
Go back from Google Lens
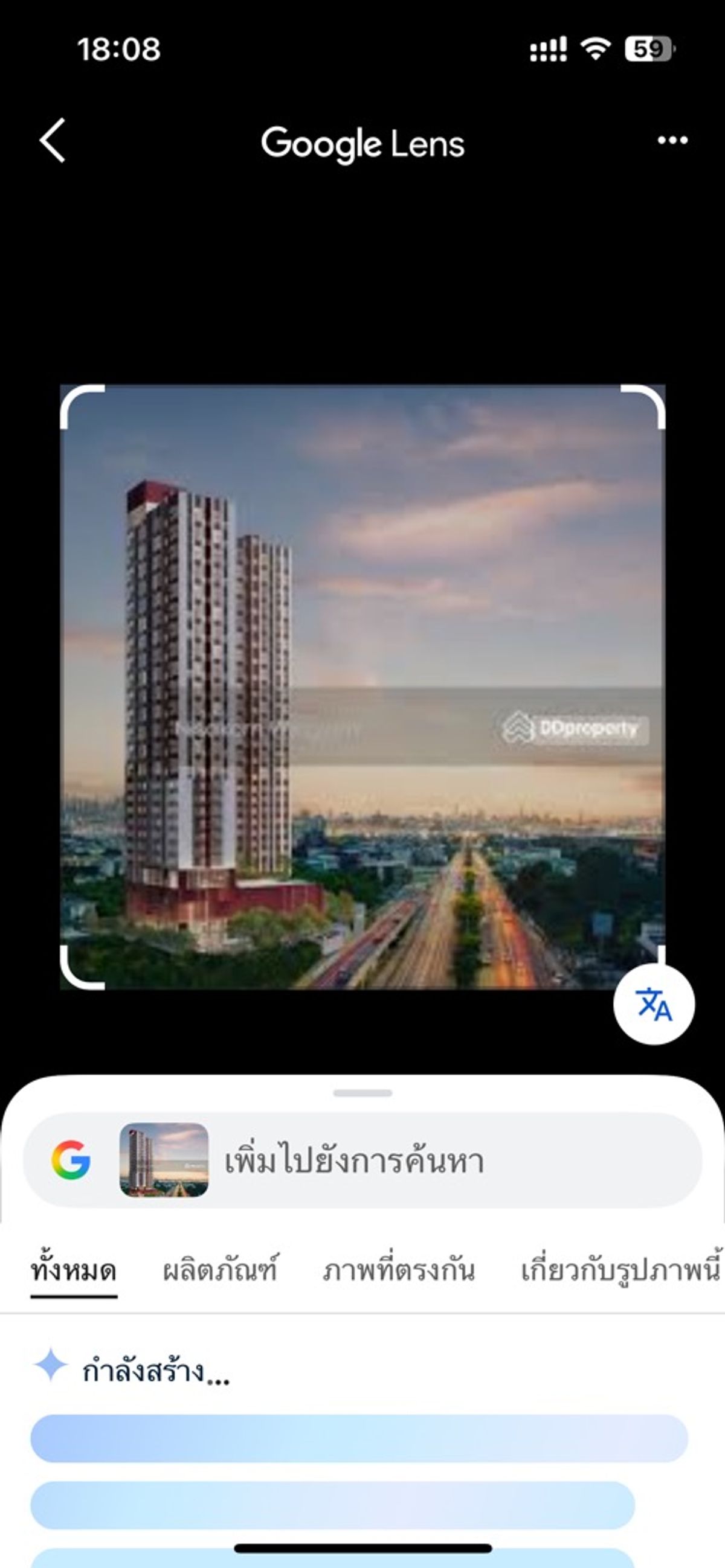click(53, 141)
